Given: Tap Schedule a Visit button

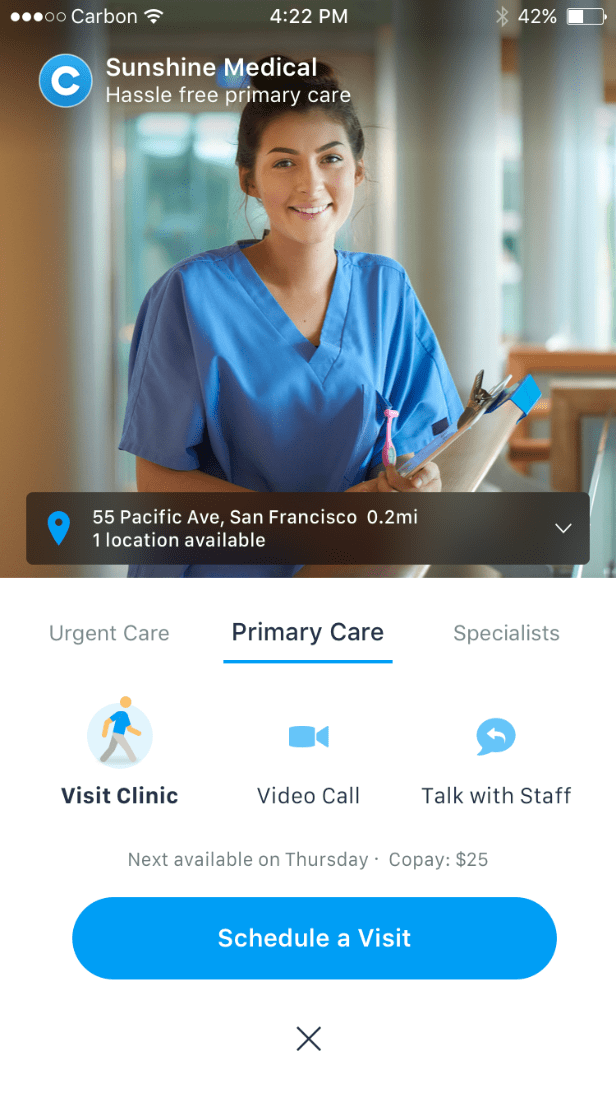Looking at the screenshot, I should point(314,938).
